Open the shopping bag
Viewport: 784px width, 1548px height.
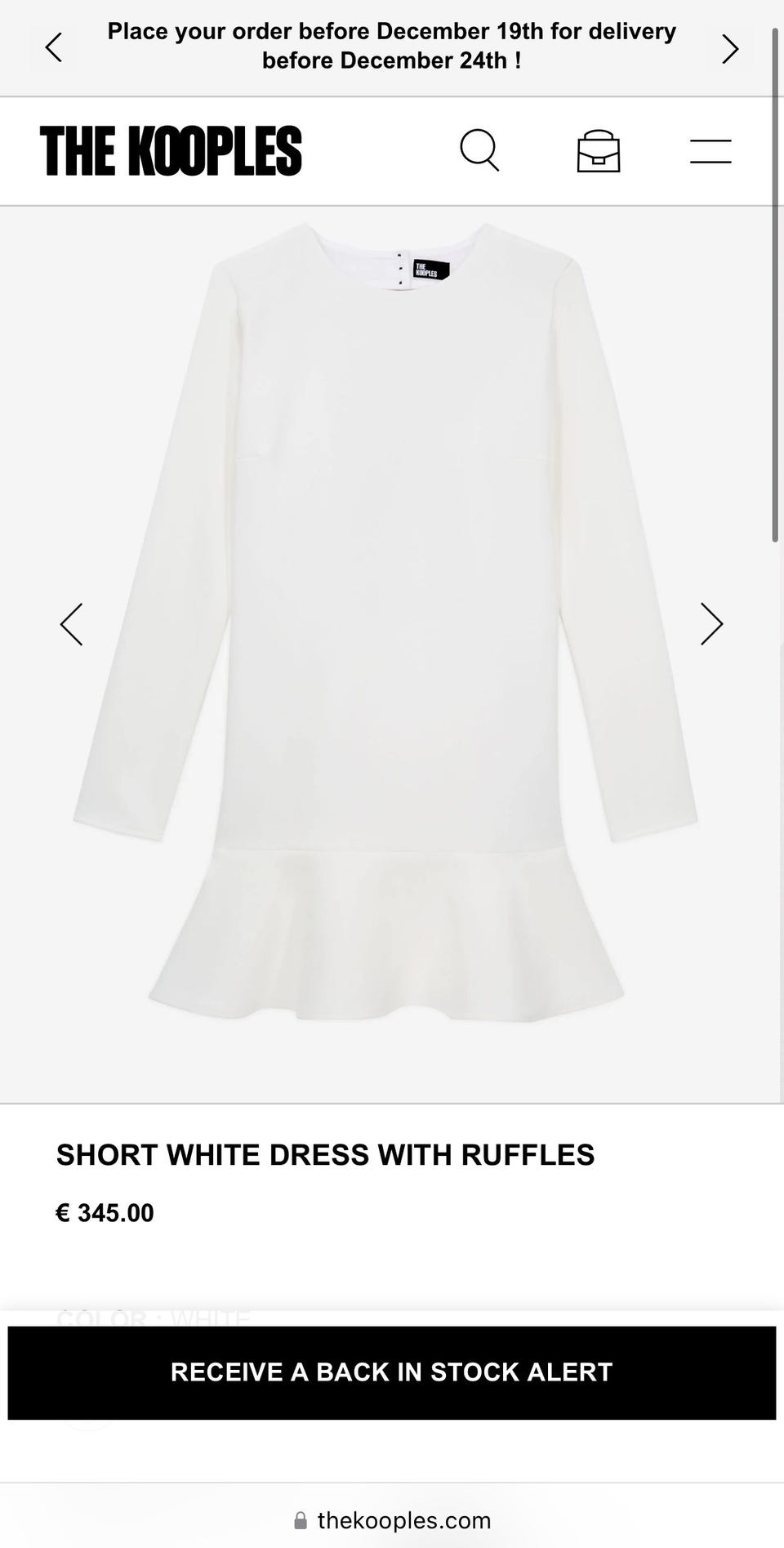coord(599,151)
